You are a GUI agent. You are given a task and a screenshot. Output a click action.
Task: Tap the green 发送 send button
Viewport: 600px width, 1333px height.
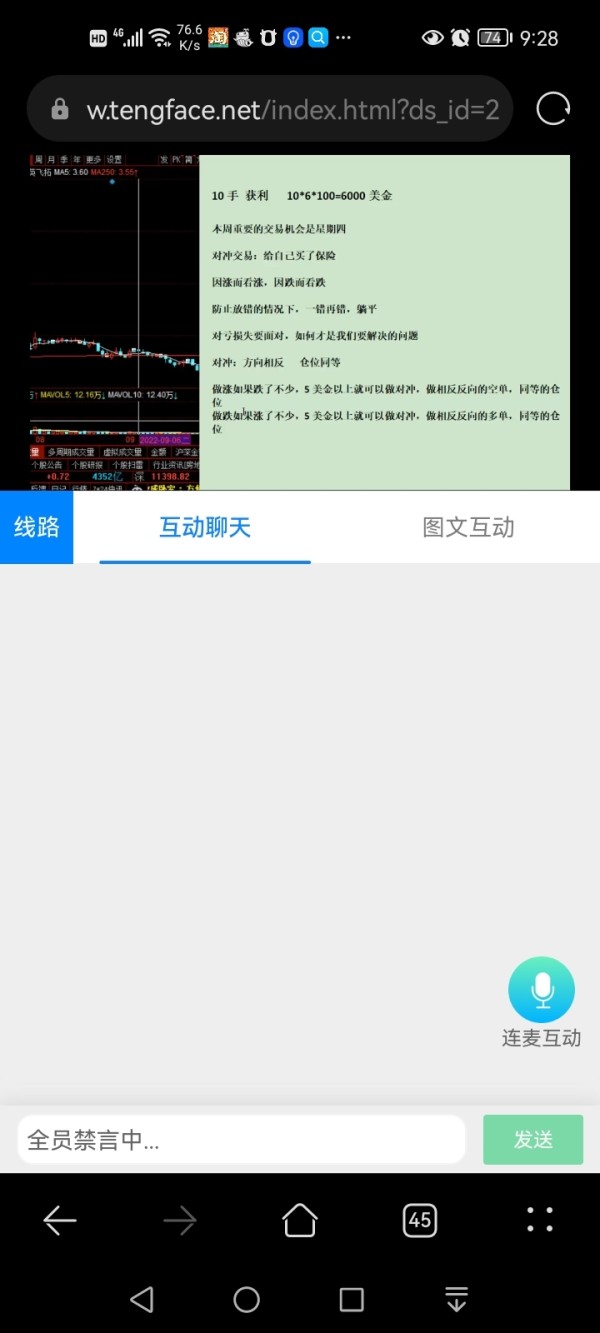[x=533, y=1139]
